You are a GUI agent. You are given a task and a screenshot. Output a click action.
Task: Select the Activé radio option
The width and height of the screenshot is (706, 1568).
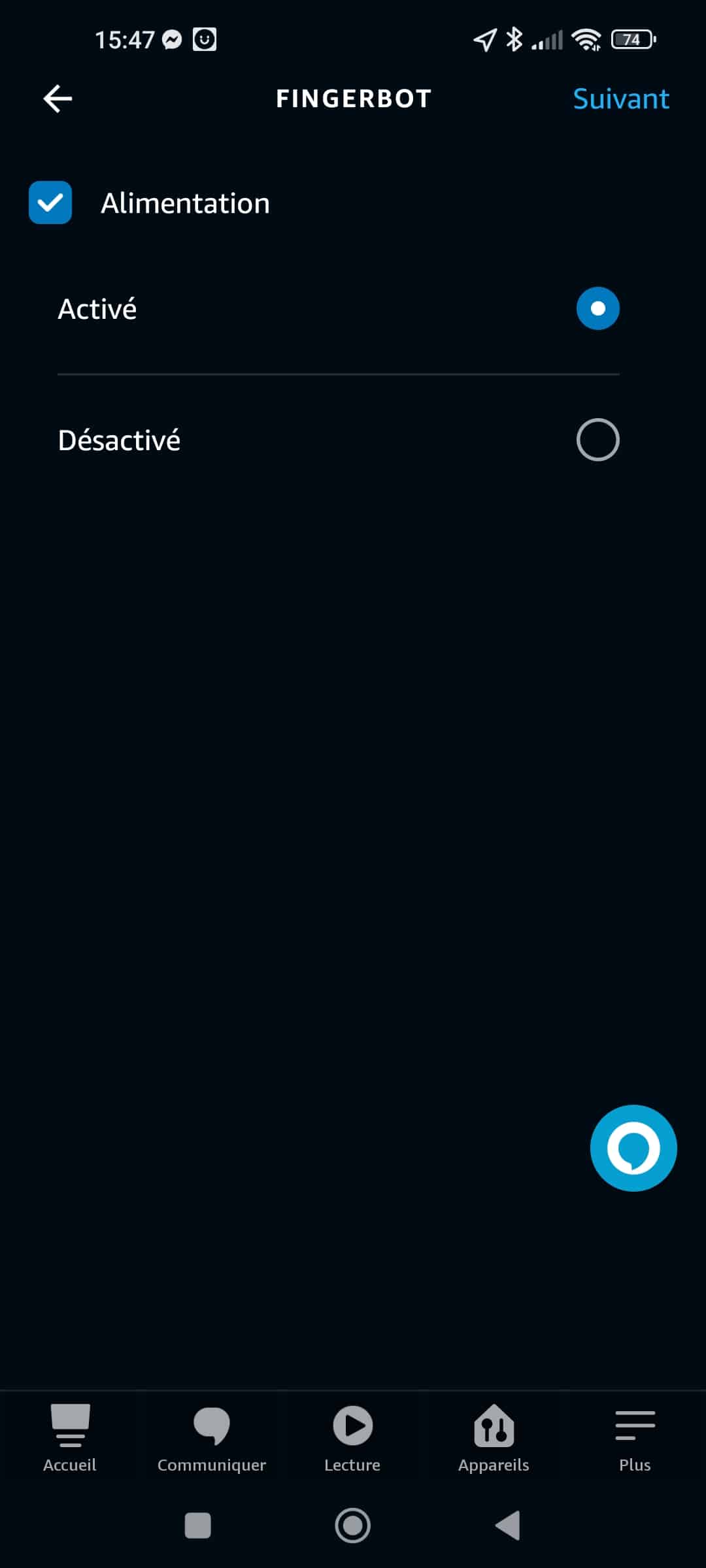(x=597, y=308)
